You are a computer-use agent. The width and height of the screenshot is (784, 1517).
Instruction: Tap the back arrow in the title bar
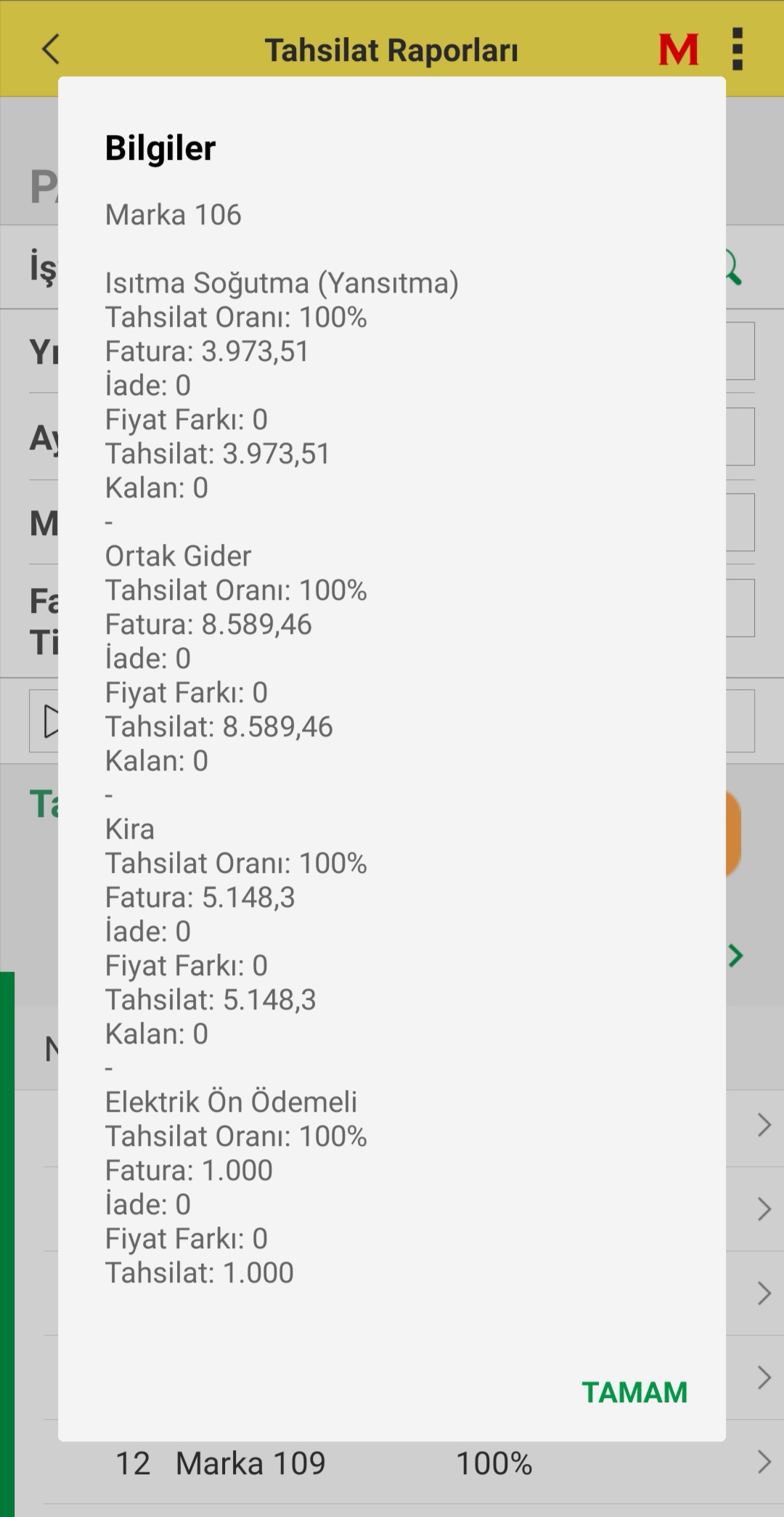point(49,49)
